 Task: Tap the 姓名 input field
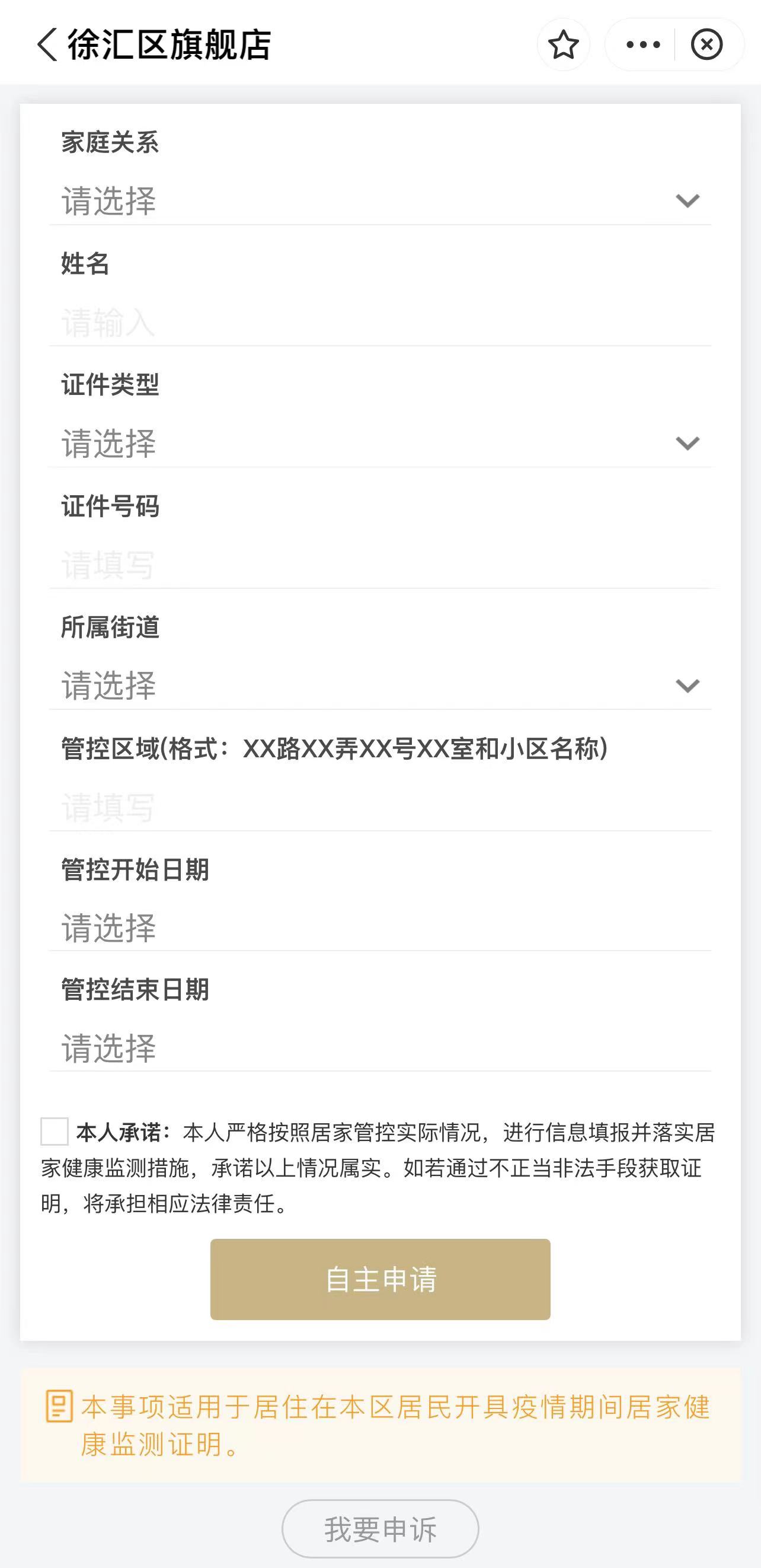pyautogui.click(x=380, y=323)
